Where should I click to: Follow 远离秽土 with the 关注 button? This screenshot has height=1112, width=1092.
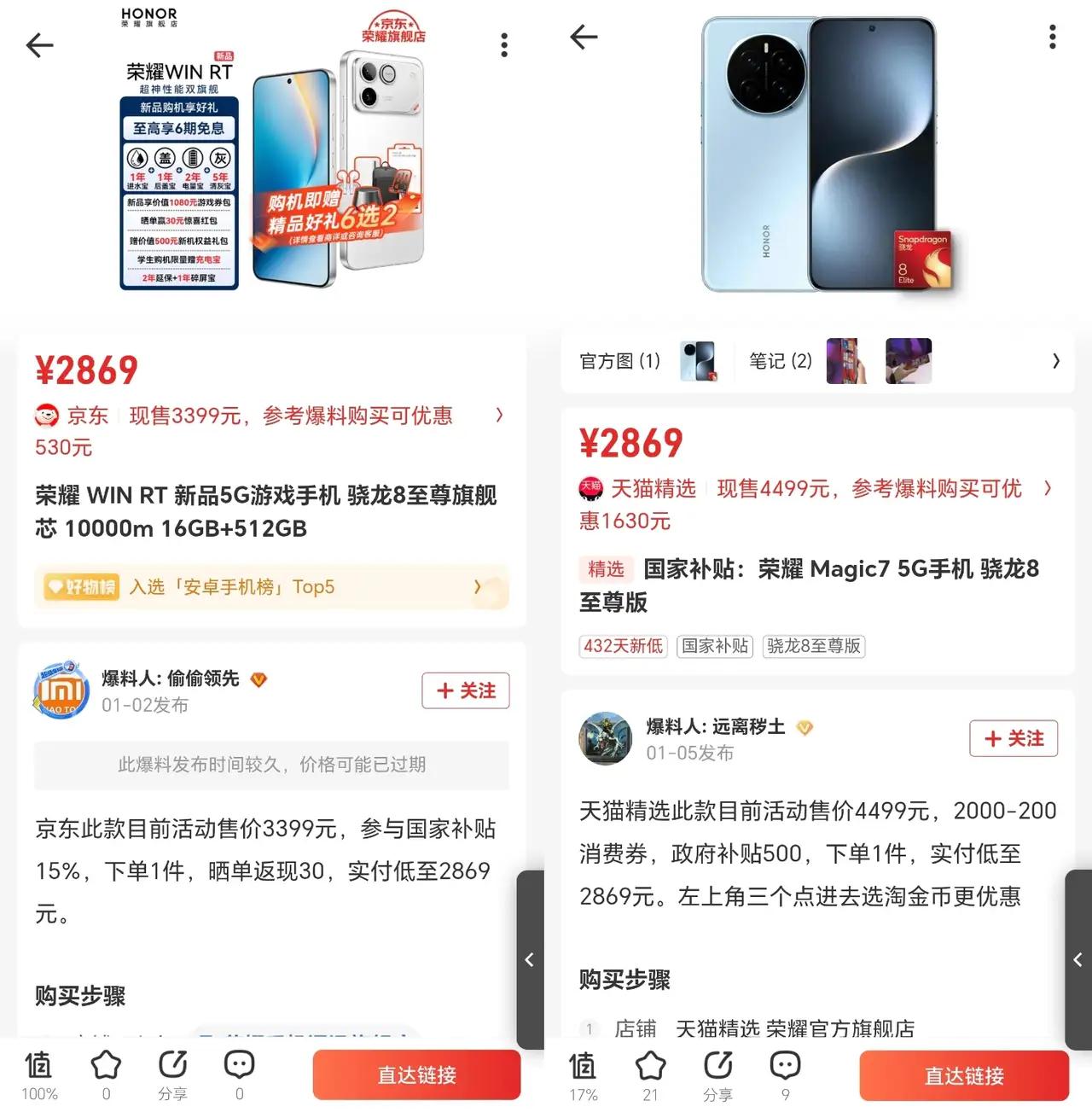1014,739
